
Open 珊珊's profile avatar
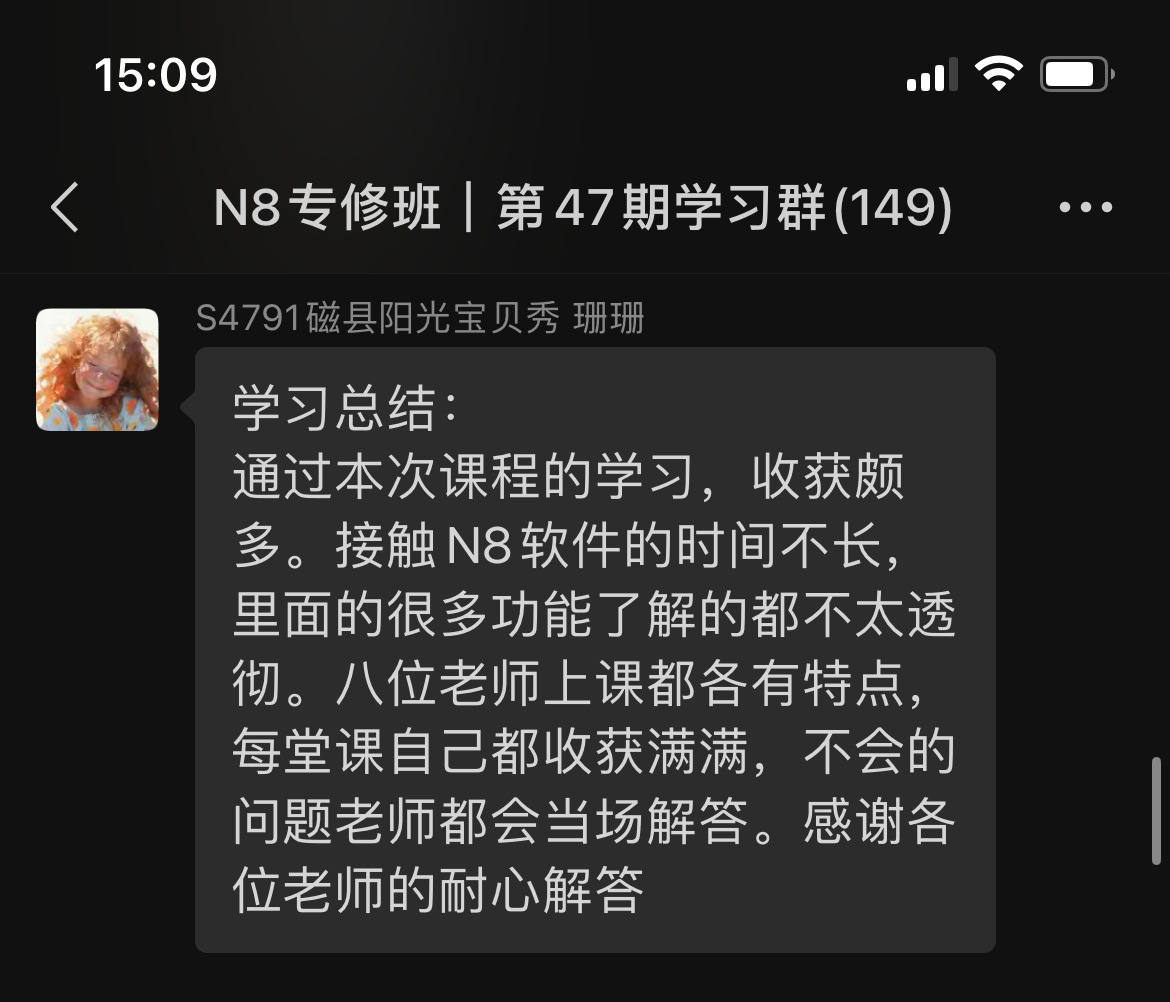[x=97, y=370]
